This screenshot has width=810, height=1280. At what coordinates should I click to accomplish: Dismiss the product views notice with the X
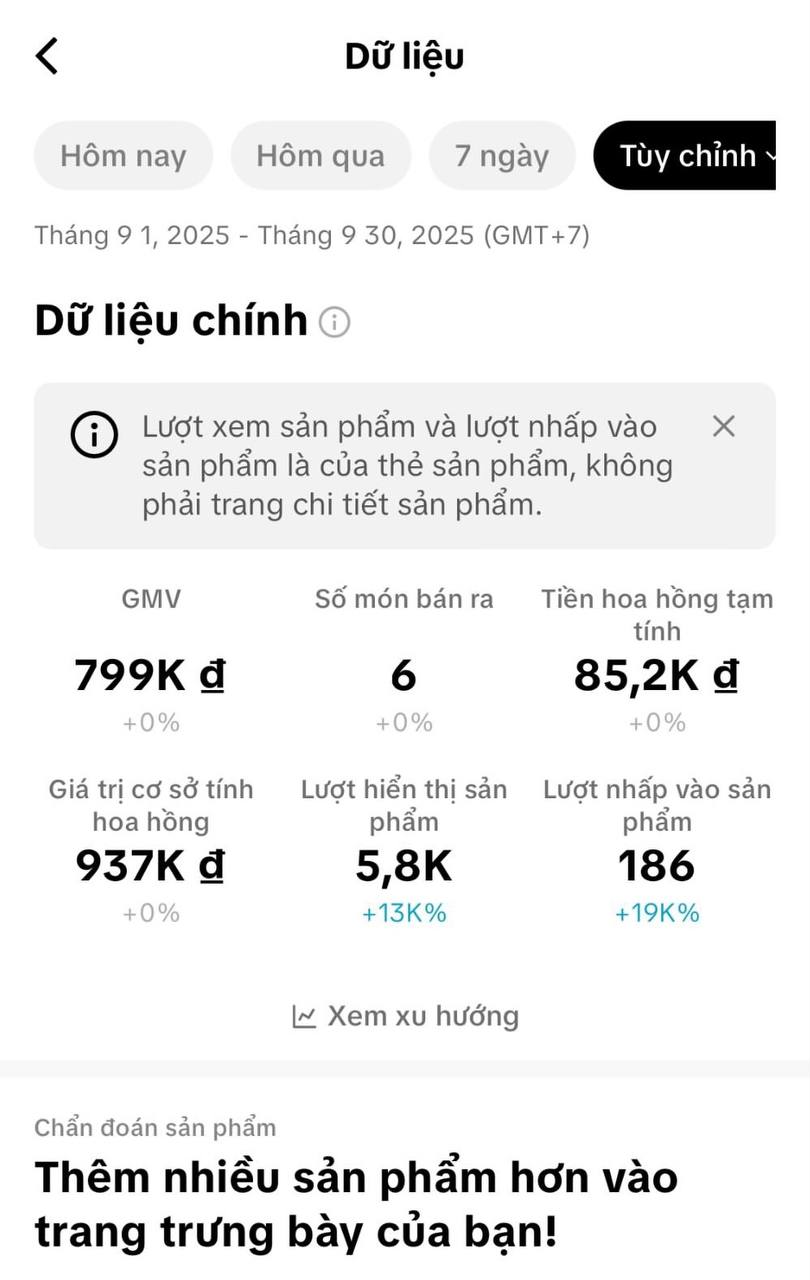[722, 428]
